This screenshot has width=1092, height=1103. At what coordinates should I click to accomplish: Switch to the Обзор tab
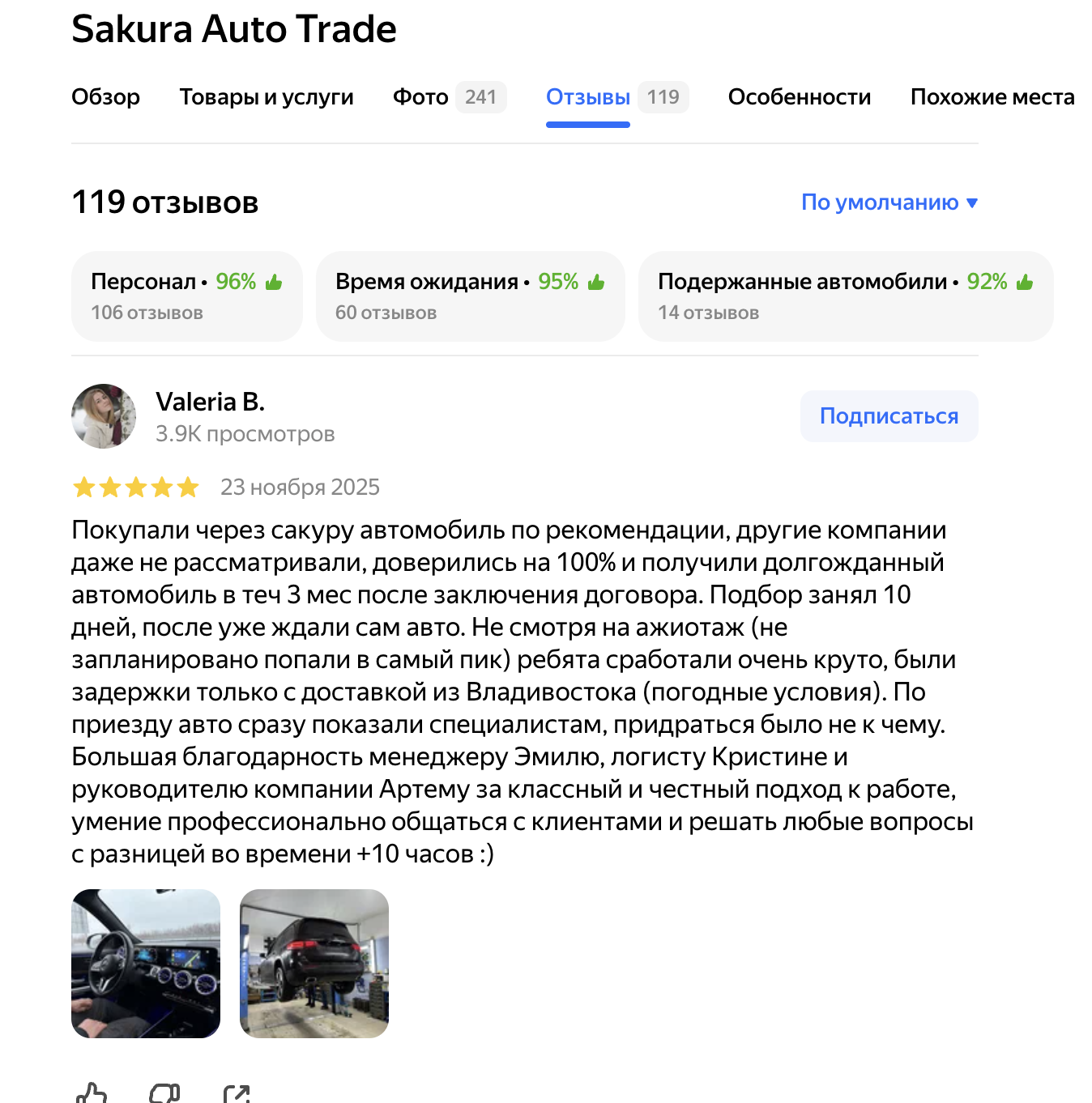click(105, 97)
